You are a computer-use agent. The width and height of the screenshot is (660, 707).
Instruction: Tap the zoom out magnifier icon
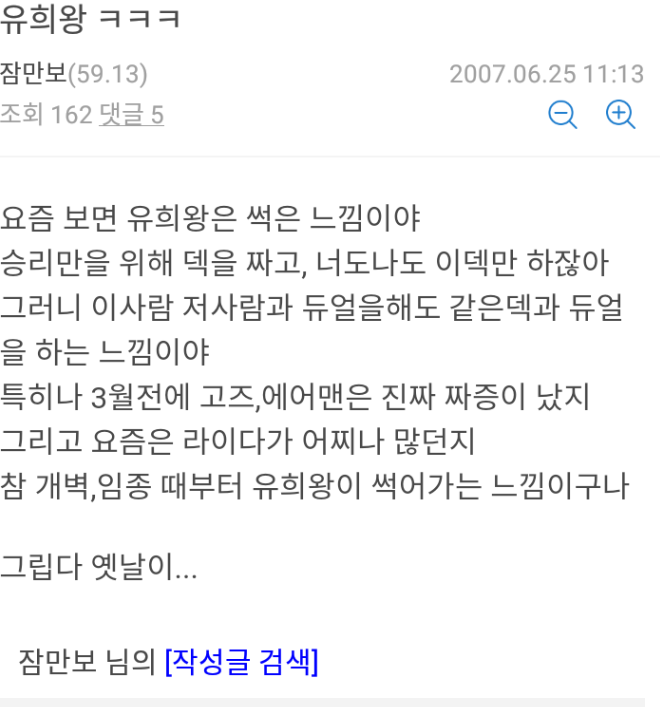(563, 115)
